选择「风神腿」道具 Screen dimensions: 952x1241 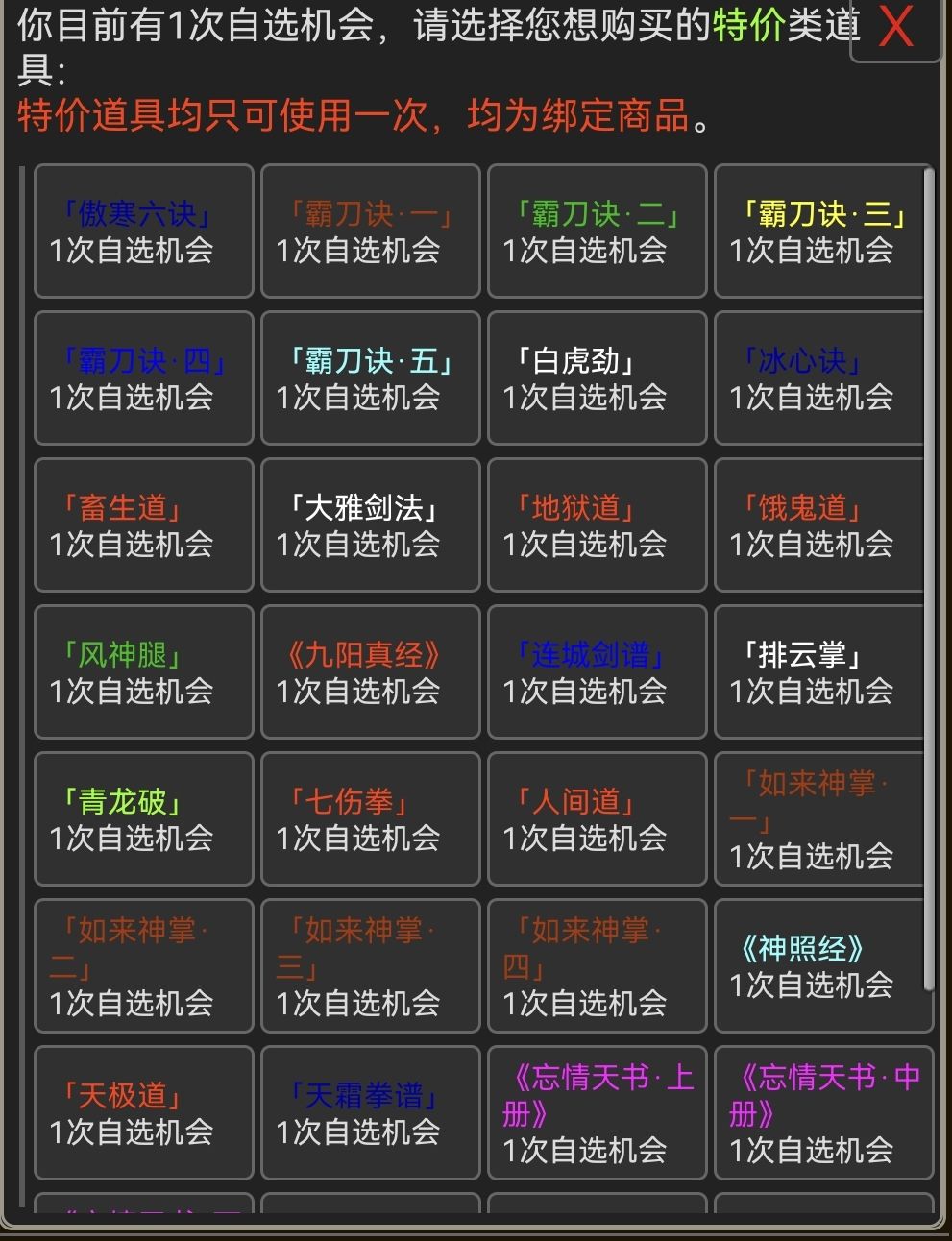tap(142, 672)
